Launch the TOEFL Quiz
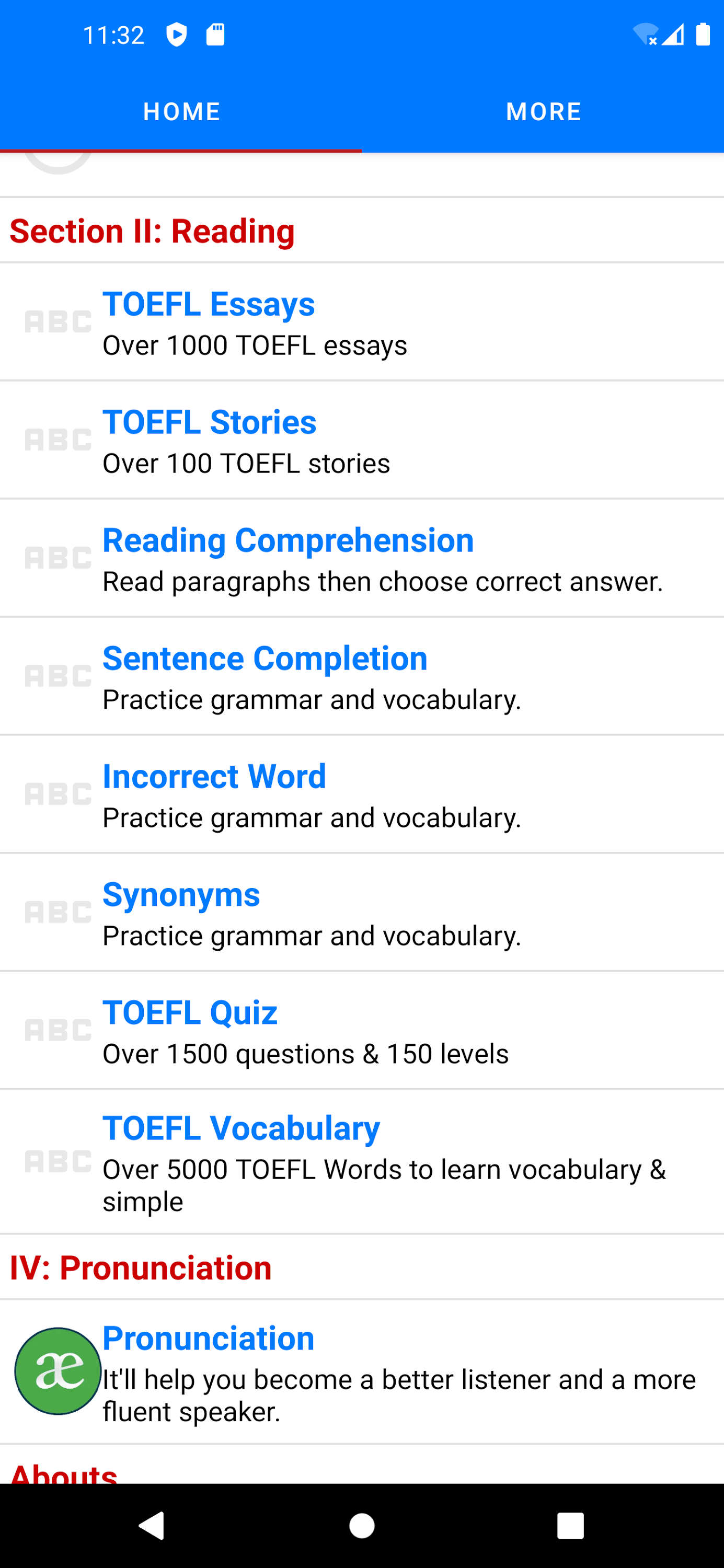 click(362, 1031)
